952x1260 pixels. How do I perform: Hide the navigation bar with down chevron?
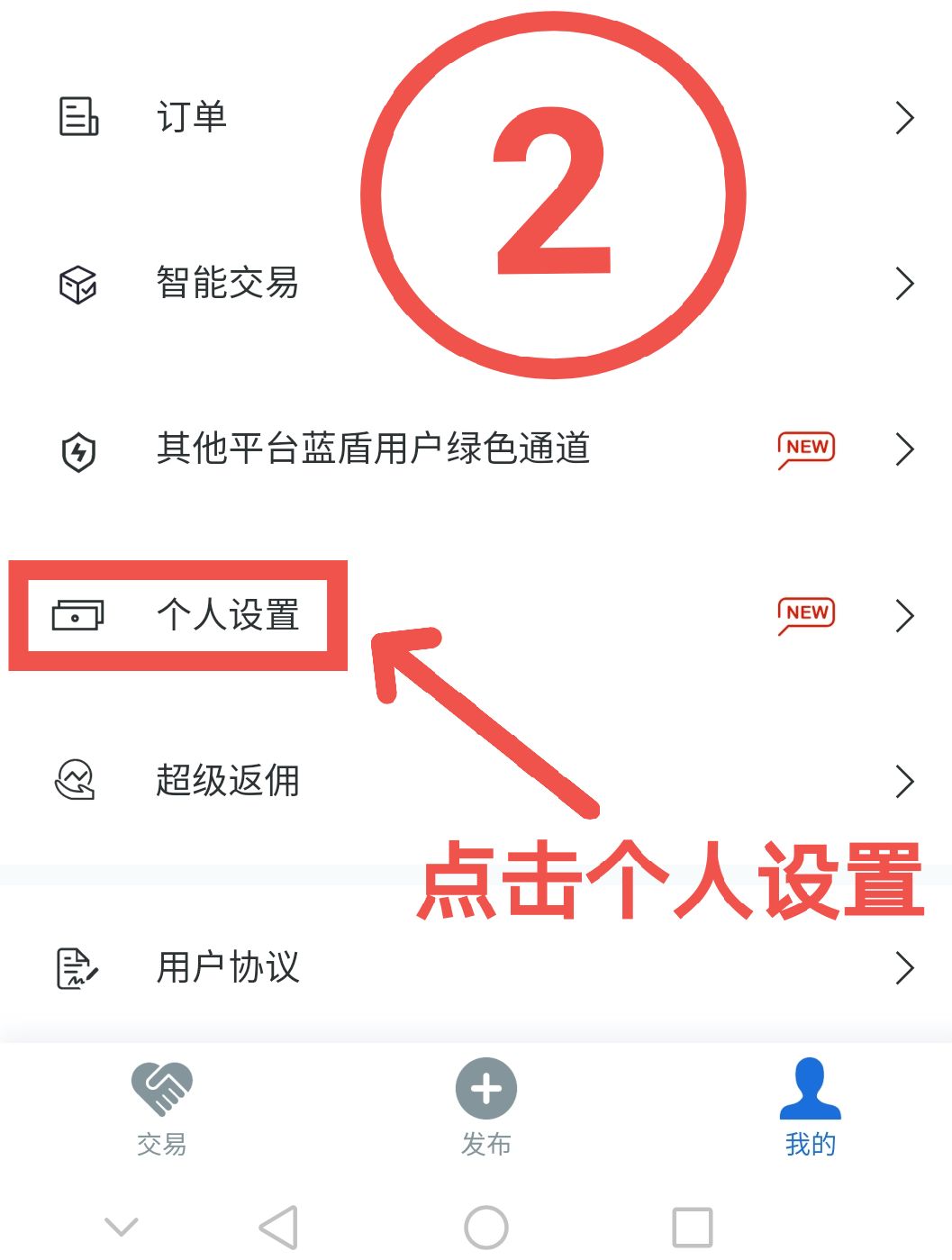point(121,1227)
